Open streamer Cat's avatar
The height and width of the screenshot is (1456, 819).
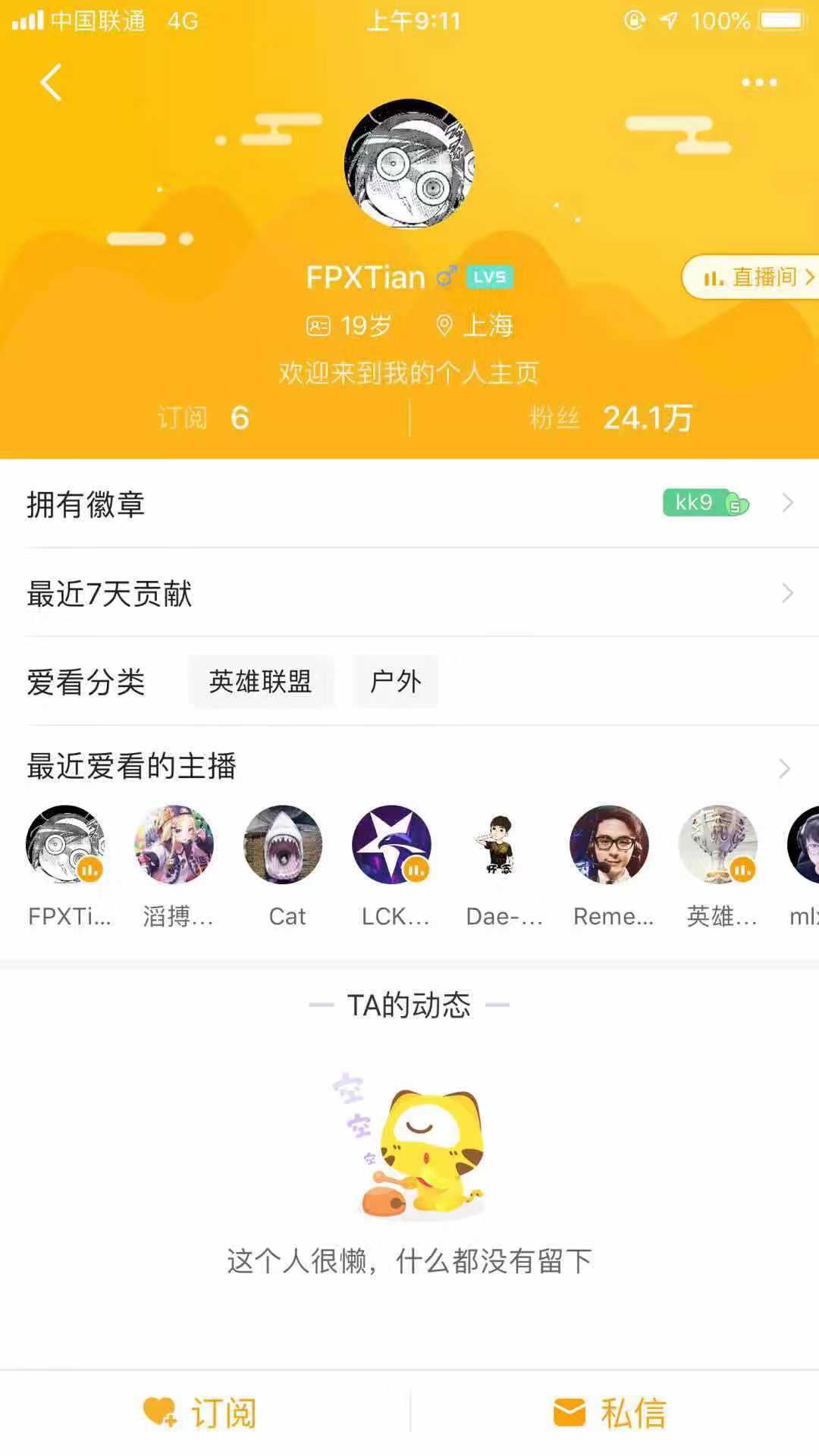(284, 845)
